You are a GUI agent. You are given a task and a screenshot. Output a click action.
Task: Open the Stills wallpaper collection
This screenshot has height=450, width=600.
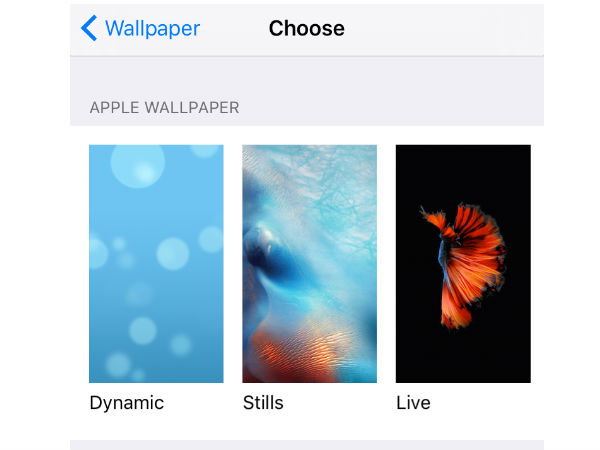pos(309,264)
